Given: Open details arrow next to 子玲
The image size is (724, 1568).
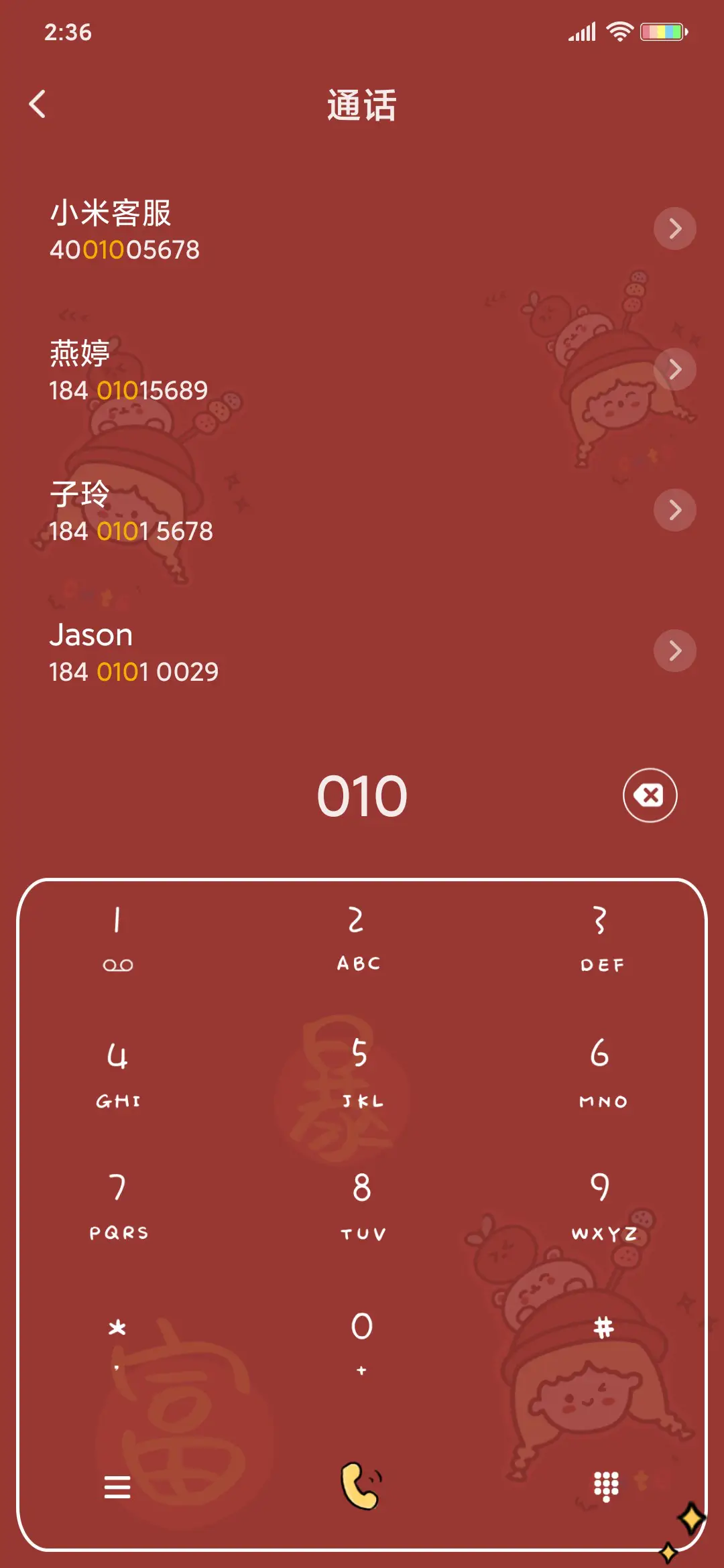Looking at the screenshot, I should click(674, 509).
